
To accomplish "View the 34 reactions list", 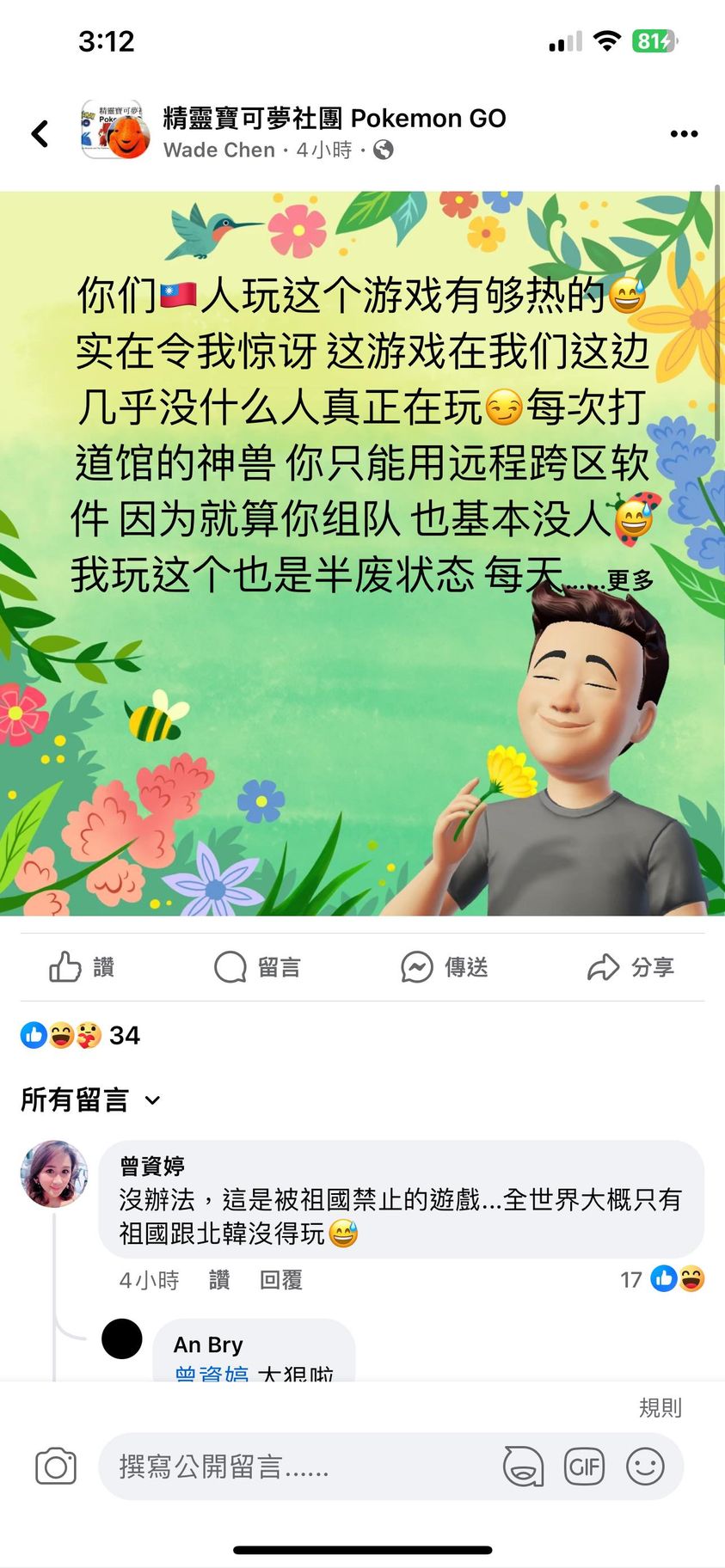I will [80, 1035].
